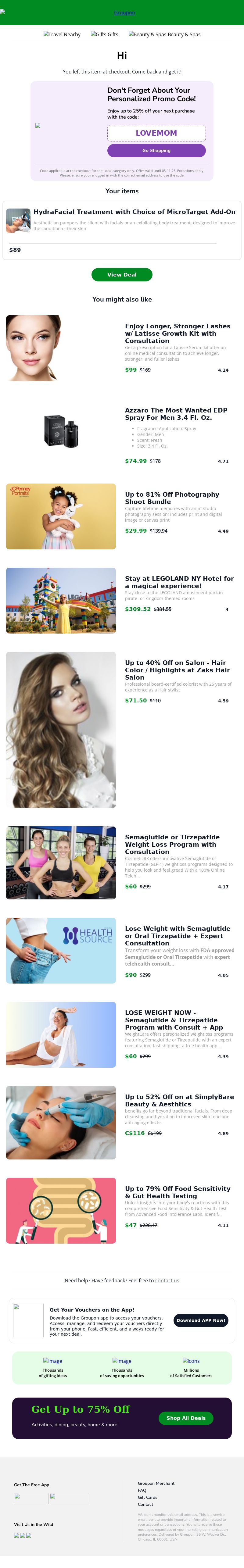Tap the contact us link
Viewport: 244px width, 1568px height.
167,1280
